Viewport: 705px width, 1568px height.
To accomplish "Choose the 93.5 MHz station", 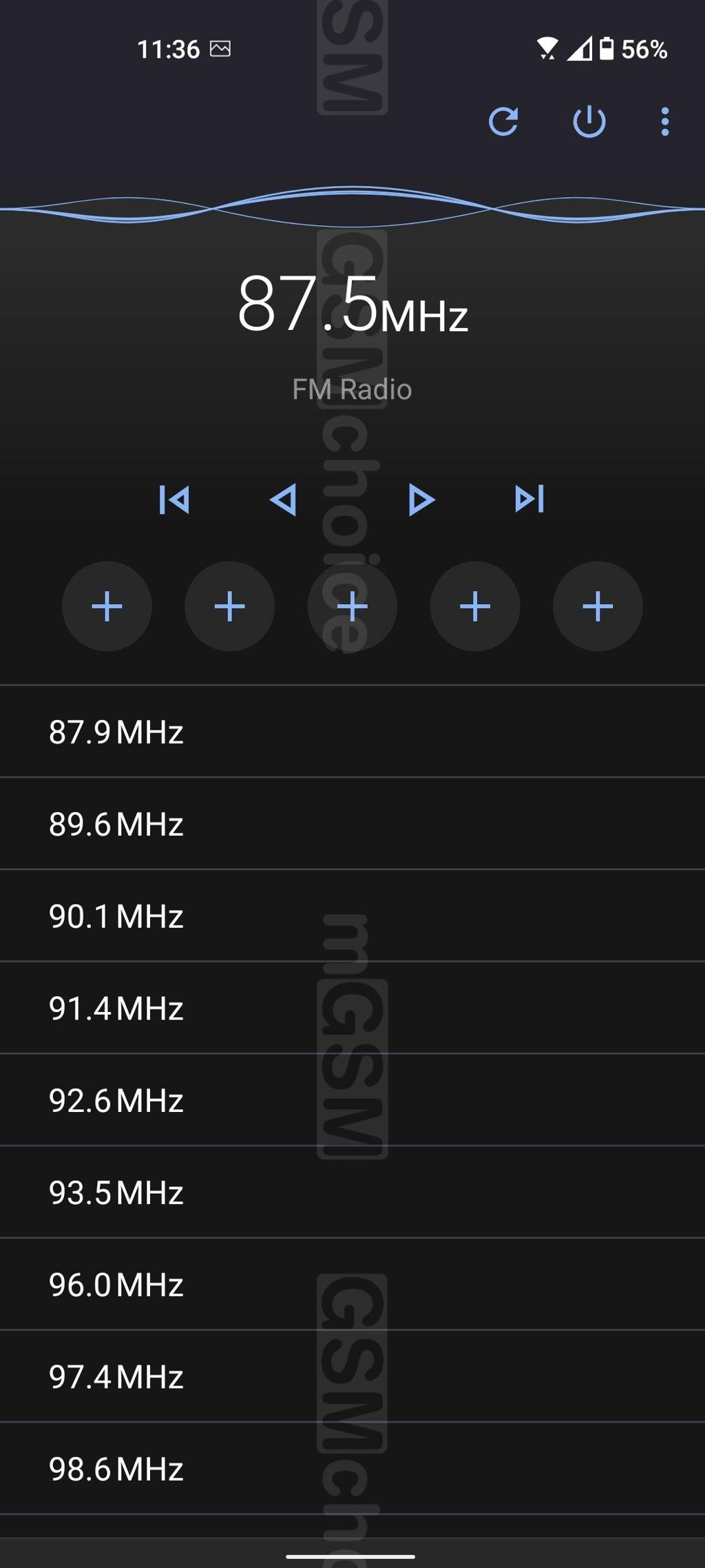I will (352, 1193).
